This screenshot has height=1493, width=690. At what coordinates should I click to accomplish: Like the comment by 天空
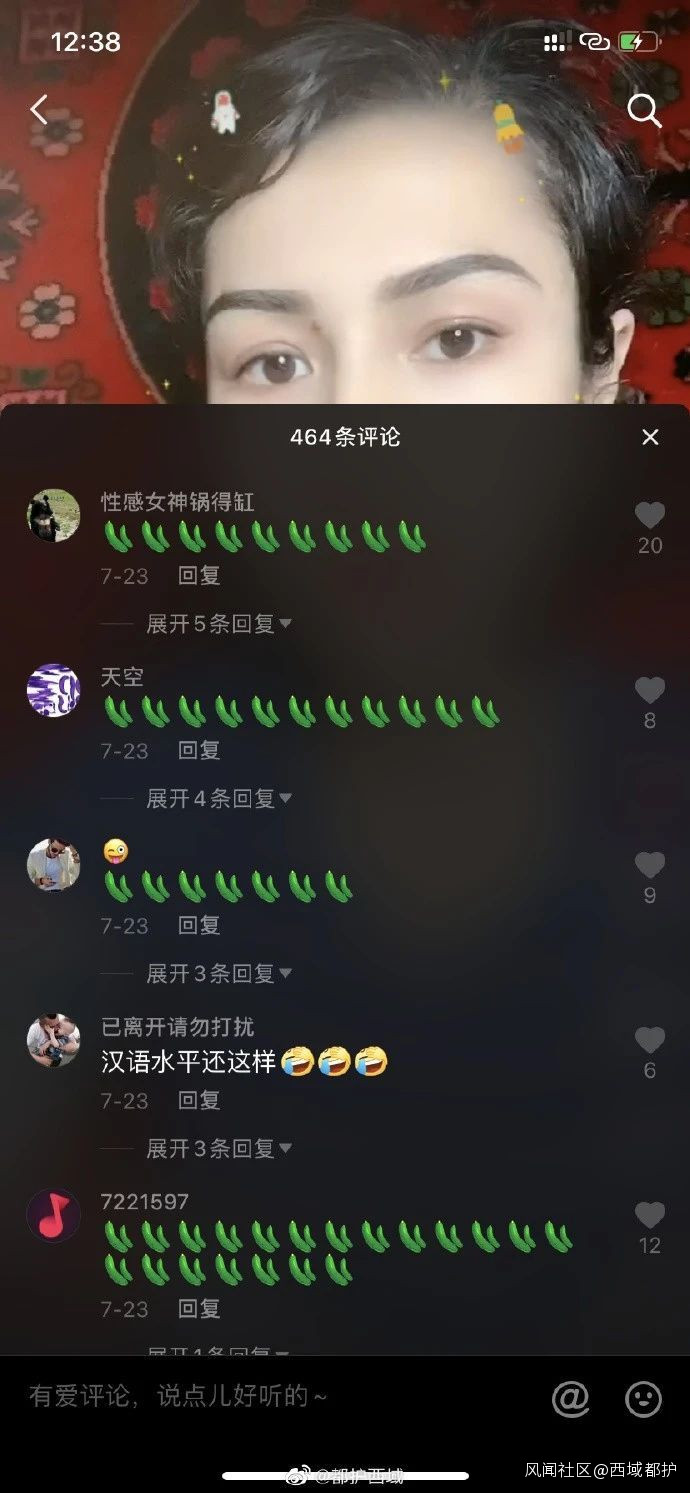[650, 691]
